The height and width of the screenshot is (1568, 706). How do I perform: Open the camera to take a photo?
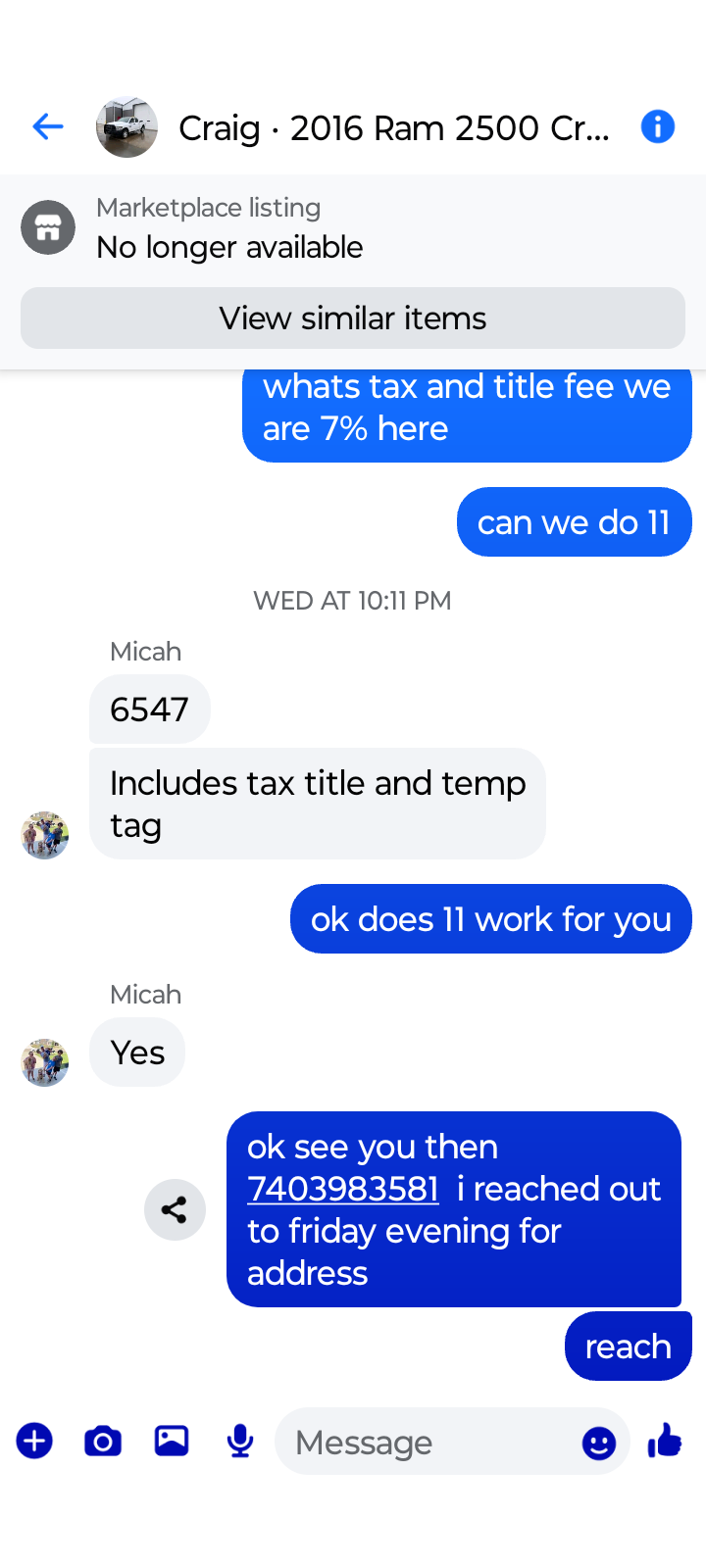(x=103, y=1441)
